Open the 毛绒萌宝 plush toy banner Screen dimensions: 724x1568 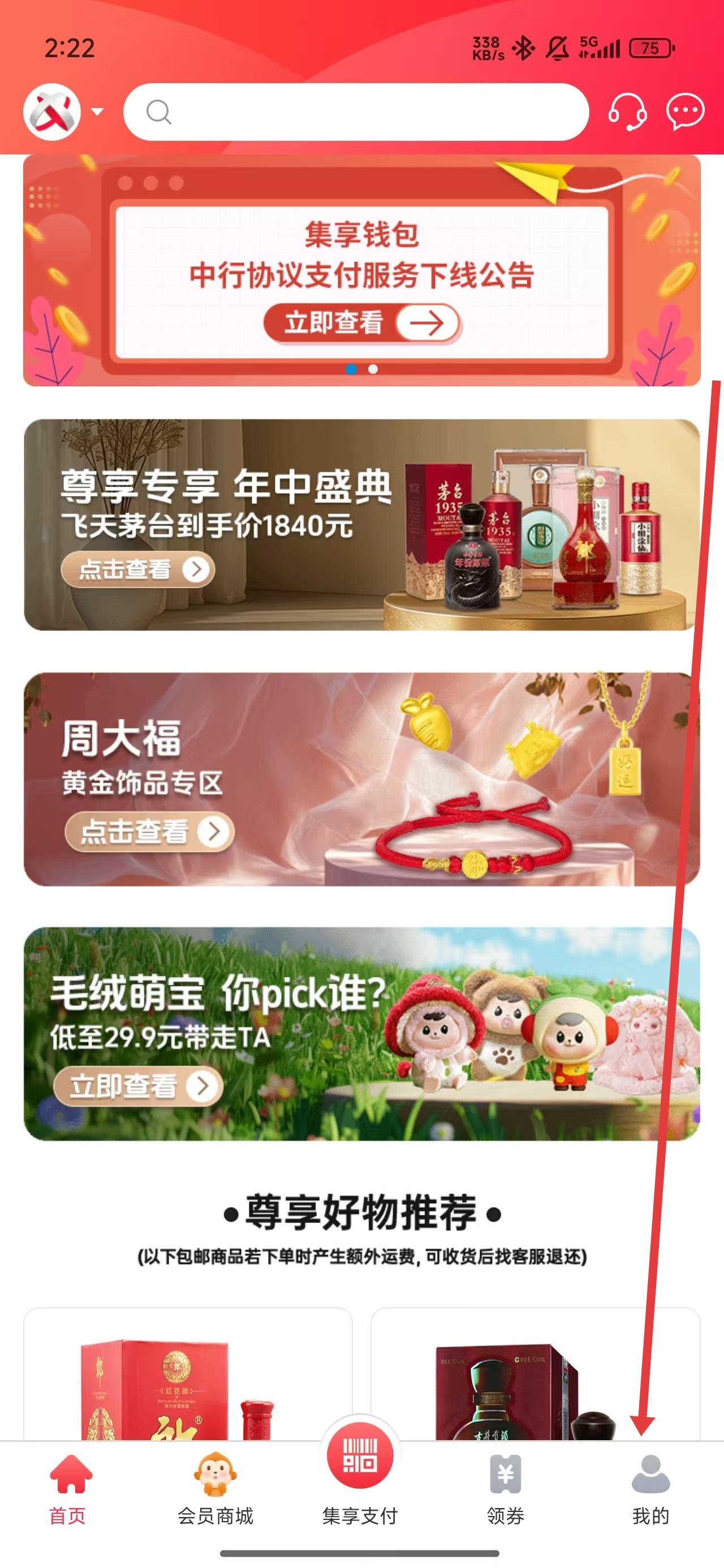(x=361, y=1033)
